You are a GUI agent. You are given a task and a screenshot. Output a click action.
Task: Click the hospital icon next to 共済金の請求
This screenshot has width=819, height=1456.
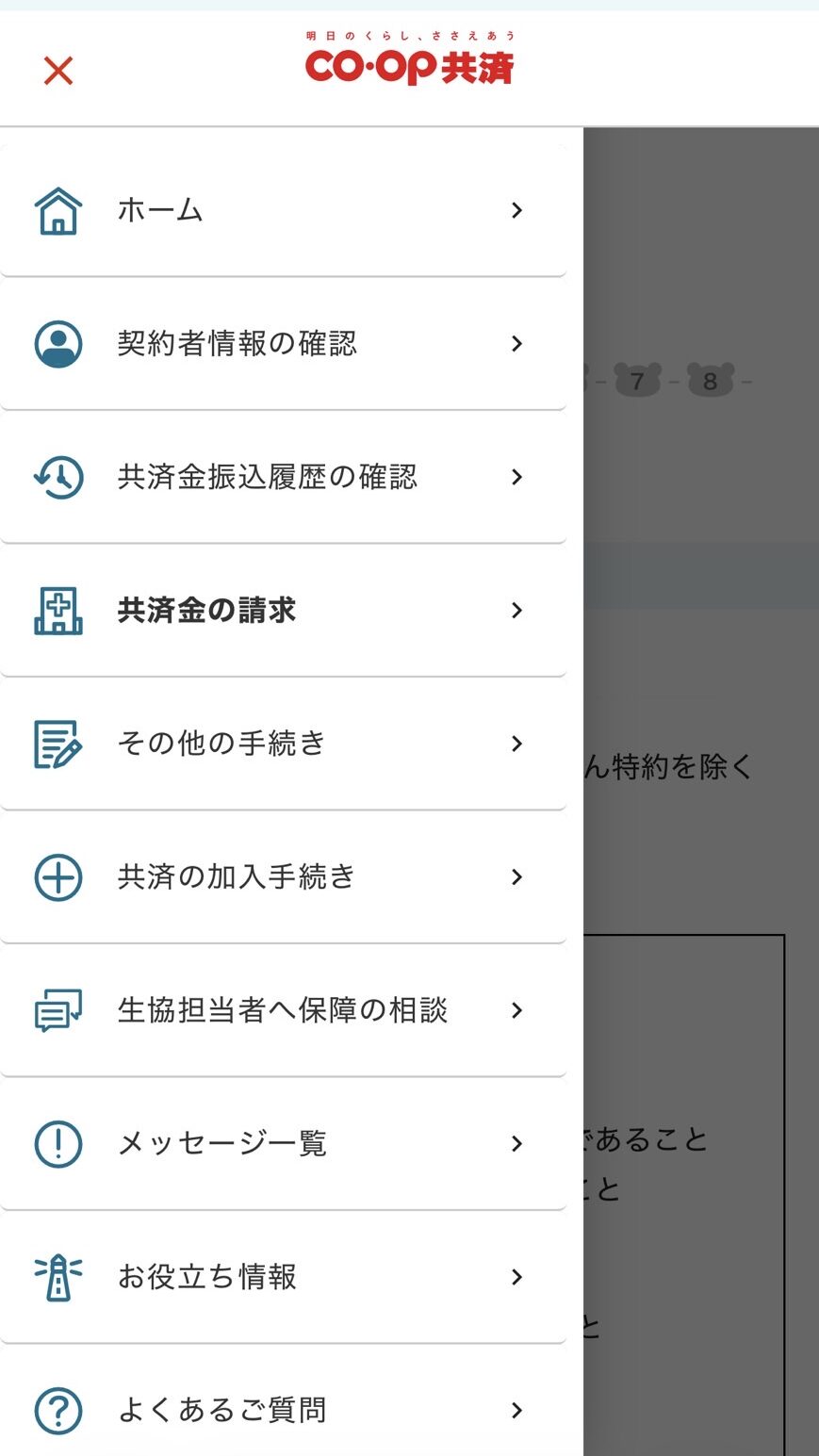(x=57, y=611)
